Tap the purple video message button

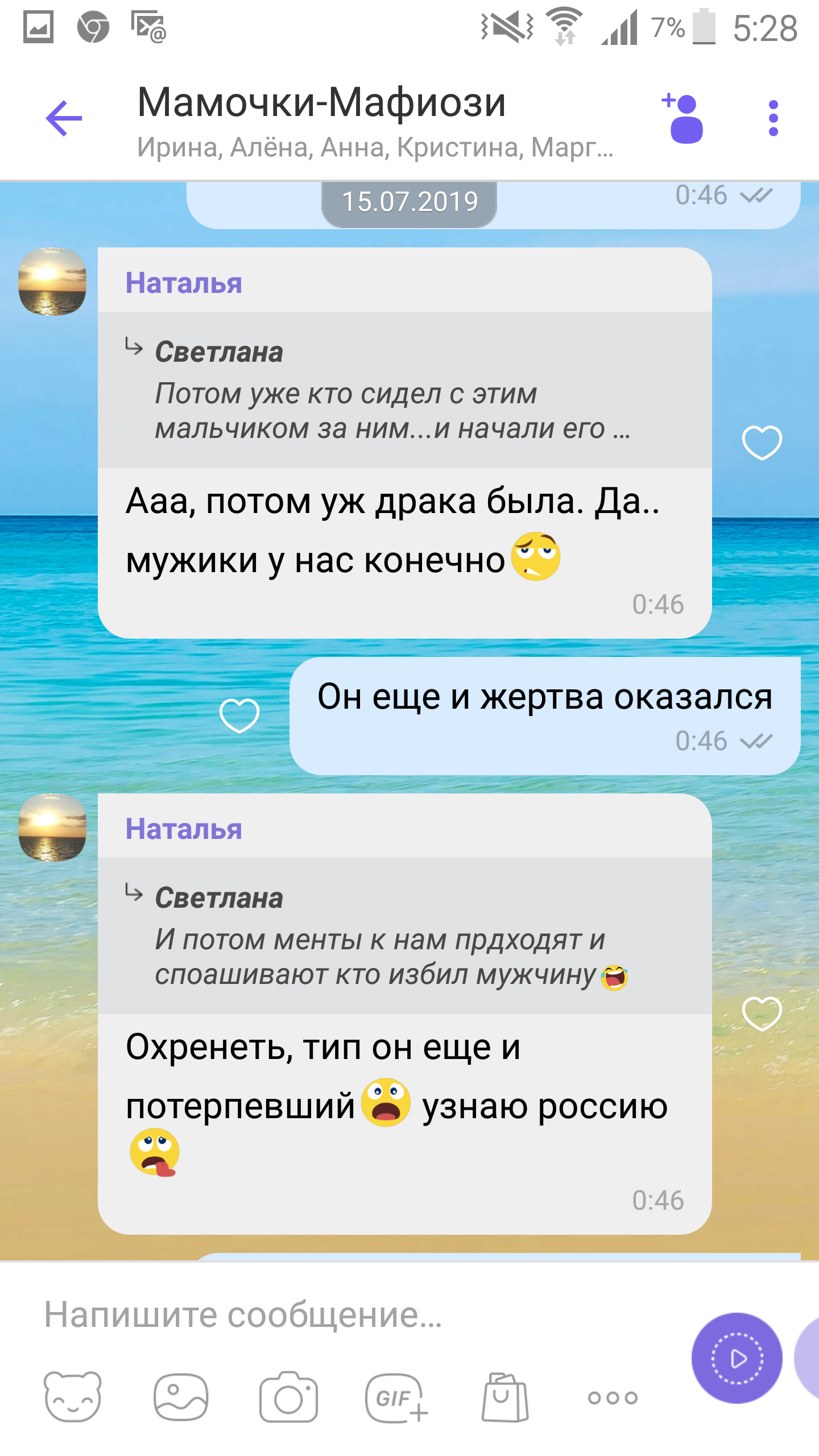pyautogui.click(x=737, y=1358)
